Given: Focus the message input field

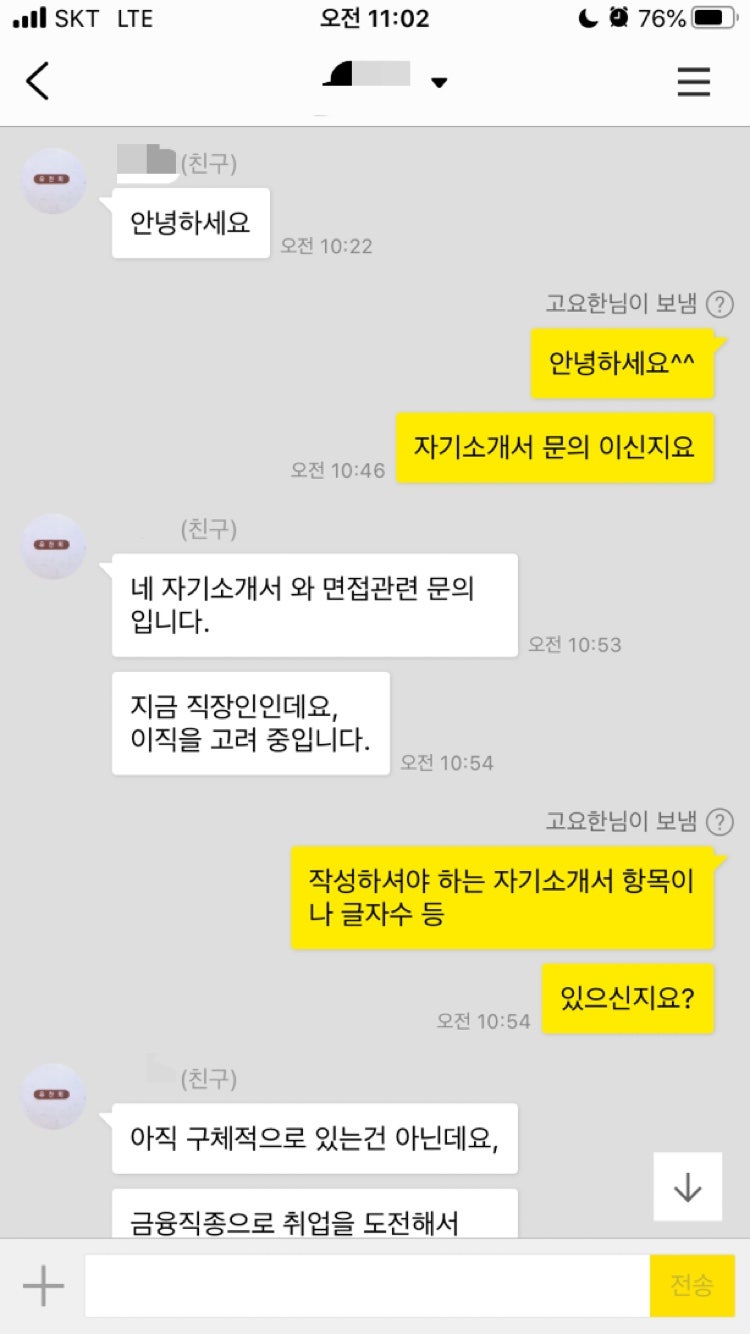Looking at the screenshot, I should click(367, 1286).
